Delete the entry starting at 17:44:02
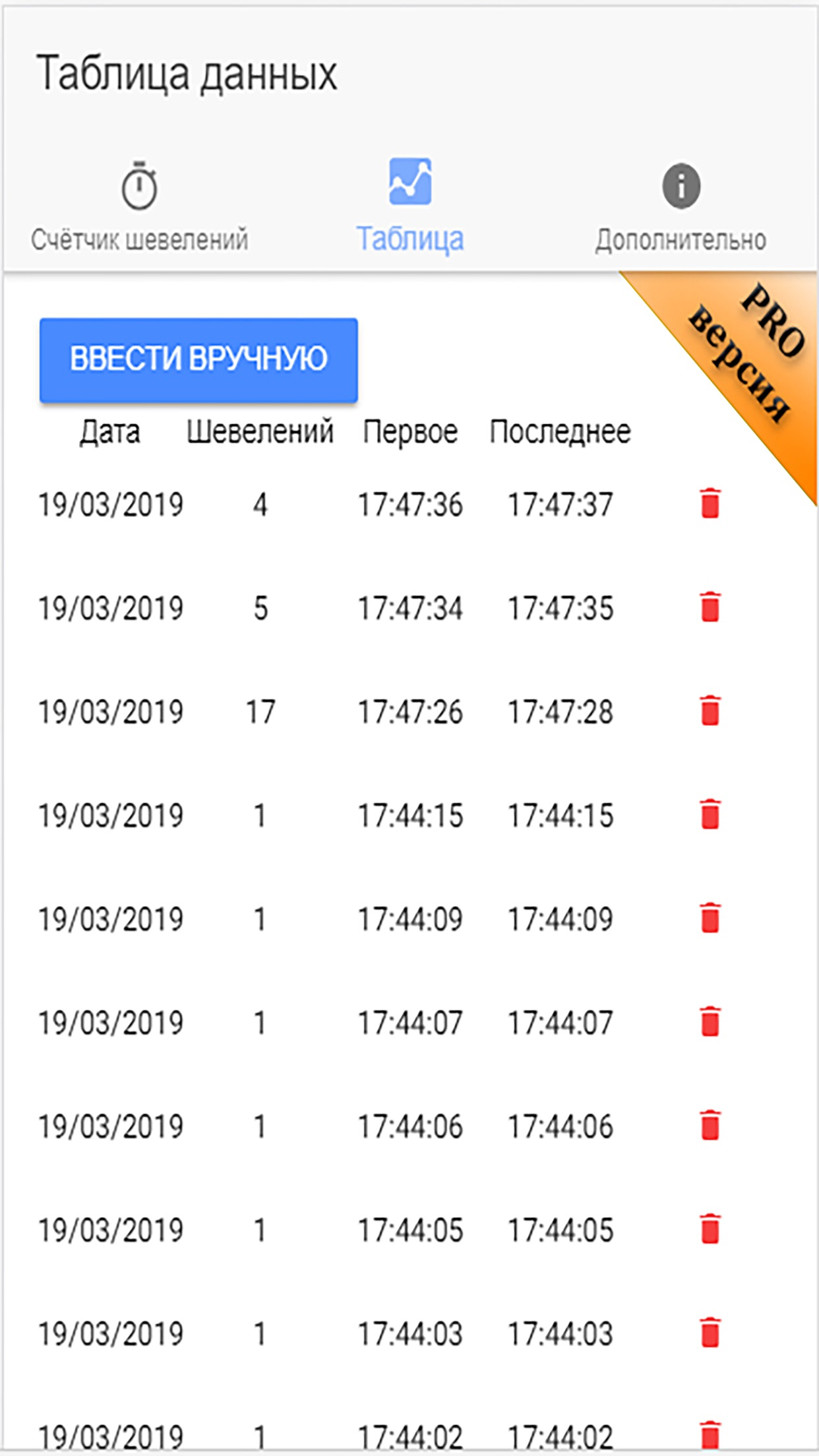This screenshot has width=819, height=1456. coord(710,1436)
